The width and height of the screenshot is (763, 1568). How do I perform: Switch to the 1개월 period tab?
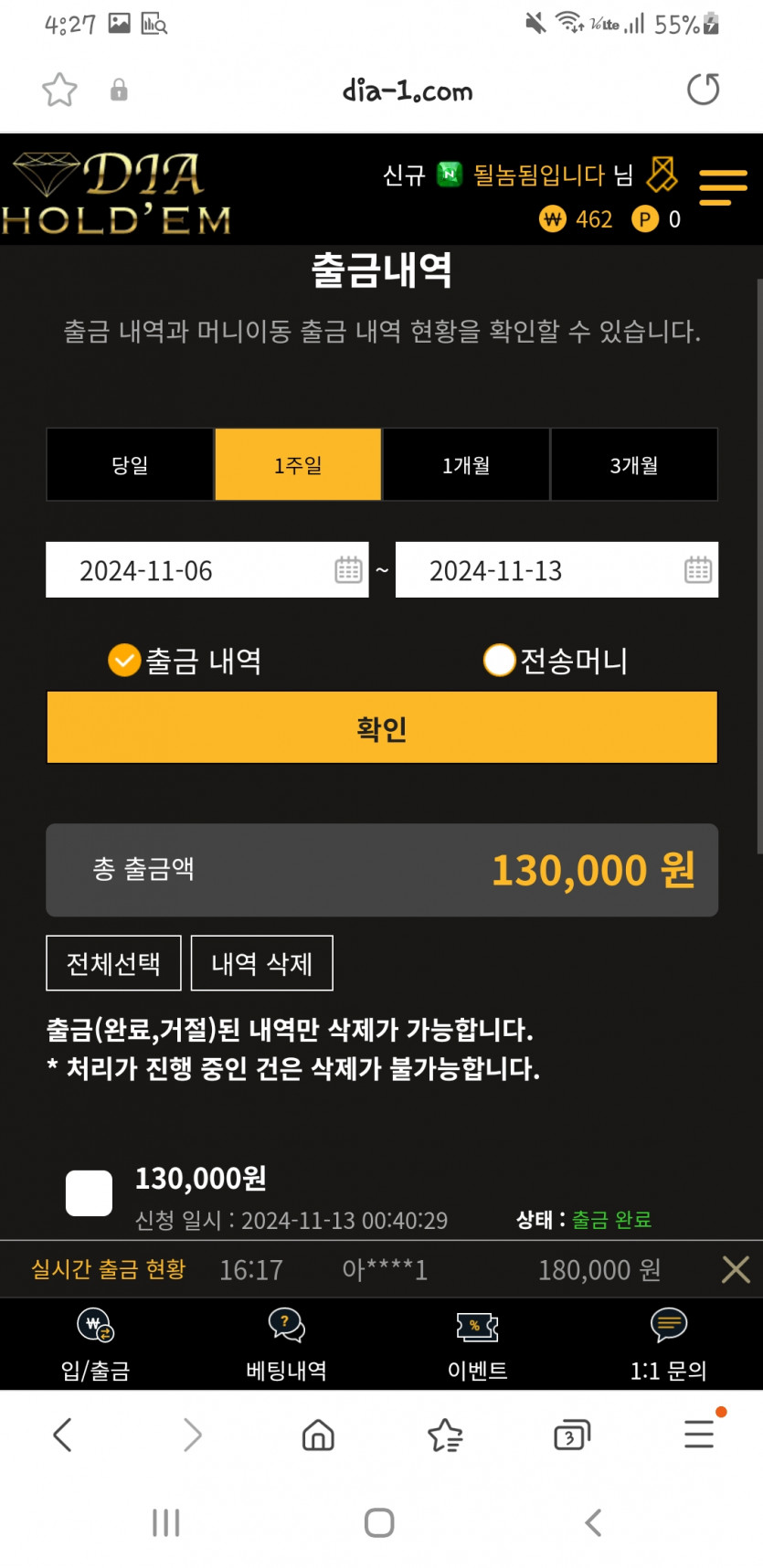tap(466, 464)
